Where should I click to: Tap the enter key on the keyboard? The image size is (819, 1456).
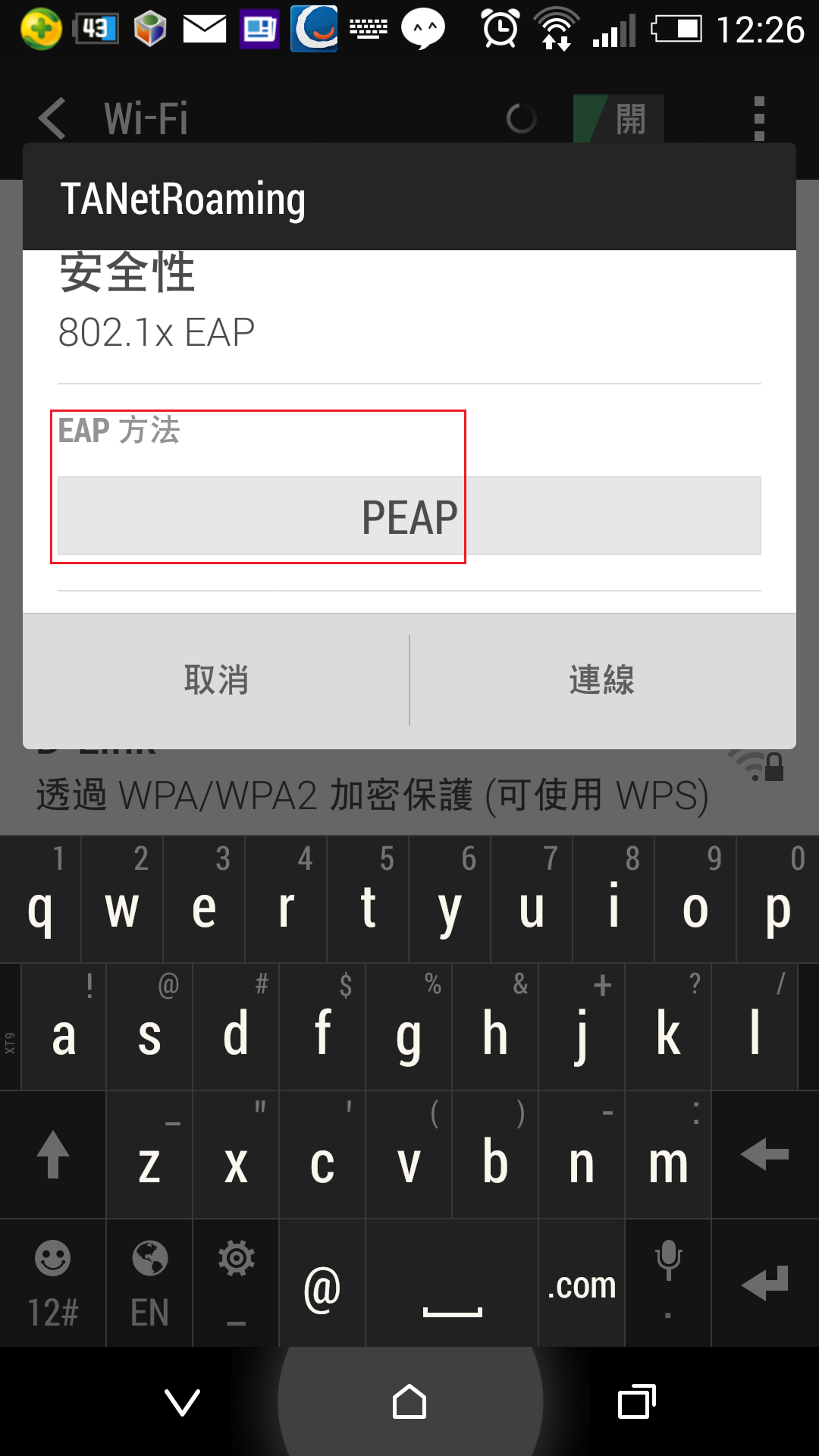[766, 1283]
